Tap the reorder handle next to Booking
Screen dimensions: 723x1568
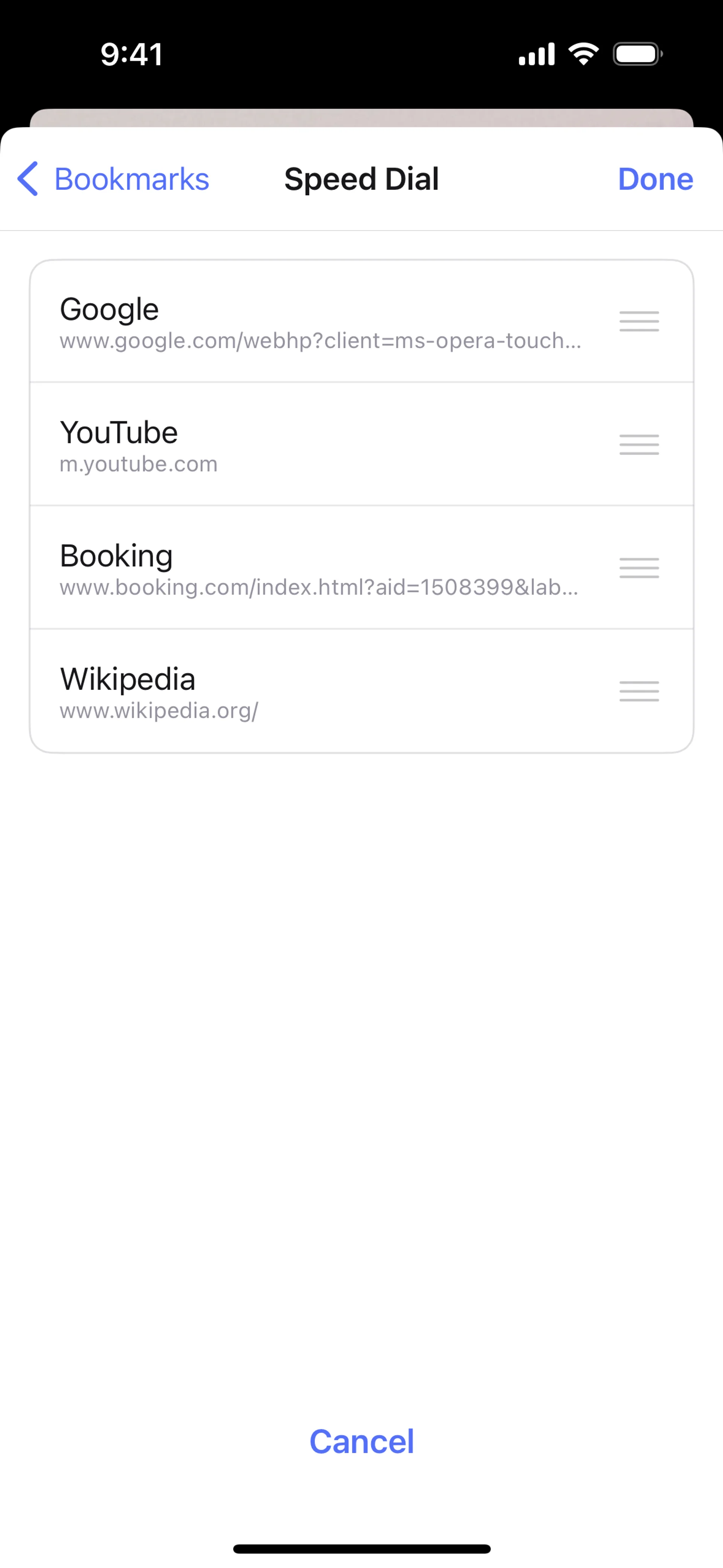tap(638, 568)
